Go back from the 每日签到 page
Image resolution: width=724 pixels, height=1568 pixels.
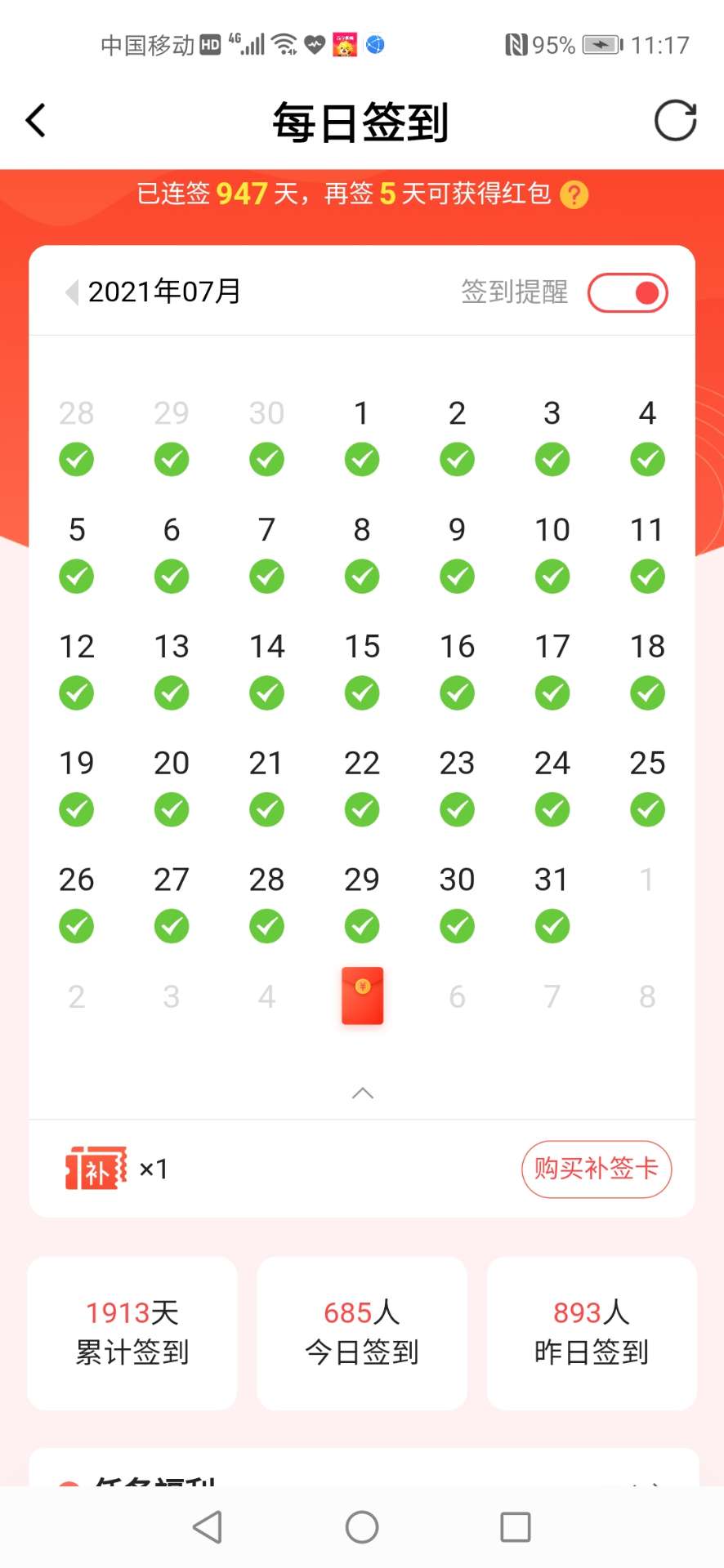[x=36, y=121]
